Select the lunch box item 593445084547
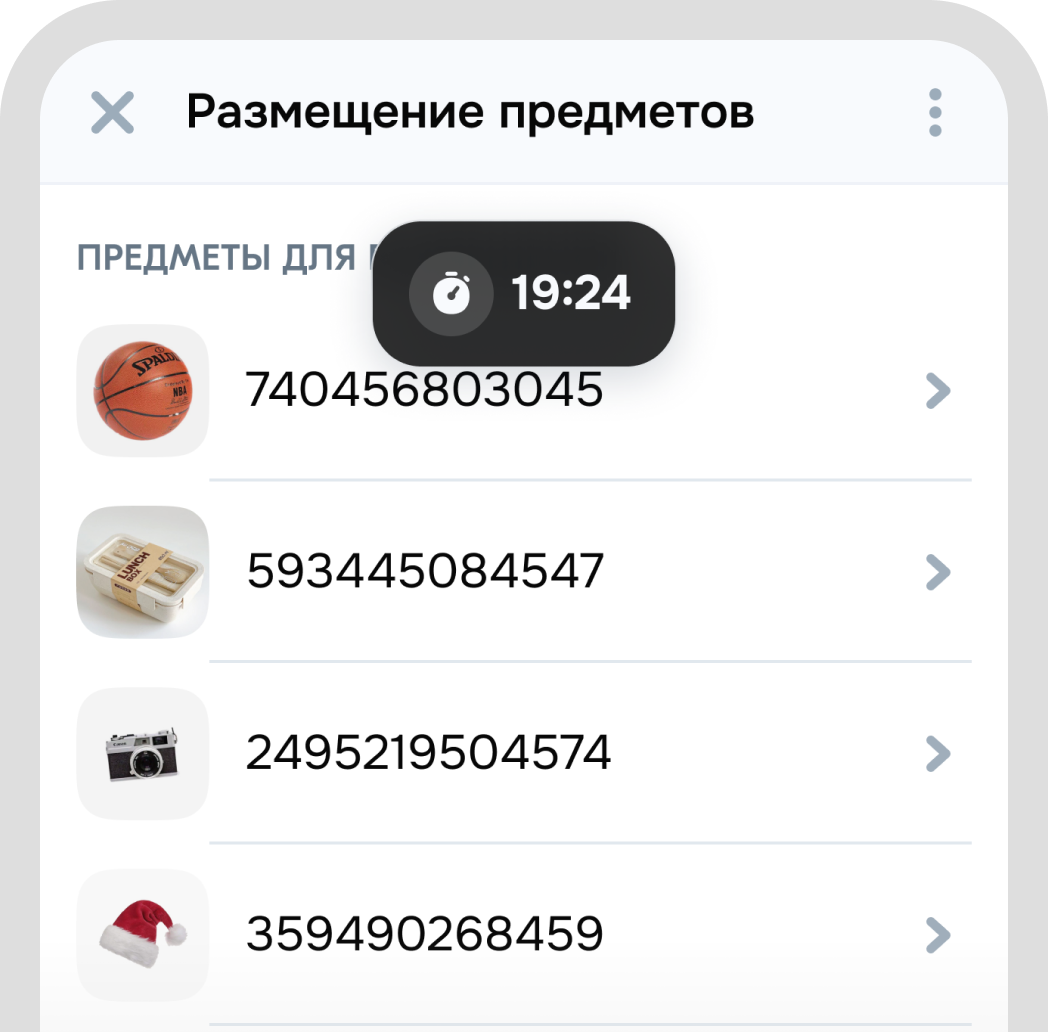This screenshot has width=1048, height=1032. [425, 572]
